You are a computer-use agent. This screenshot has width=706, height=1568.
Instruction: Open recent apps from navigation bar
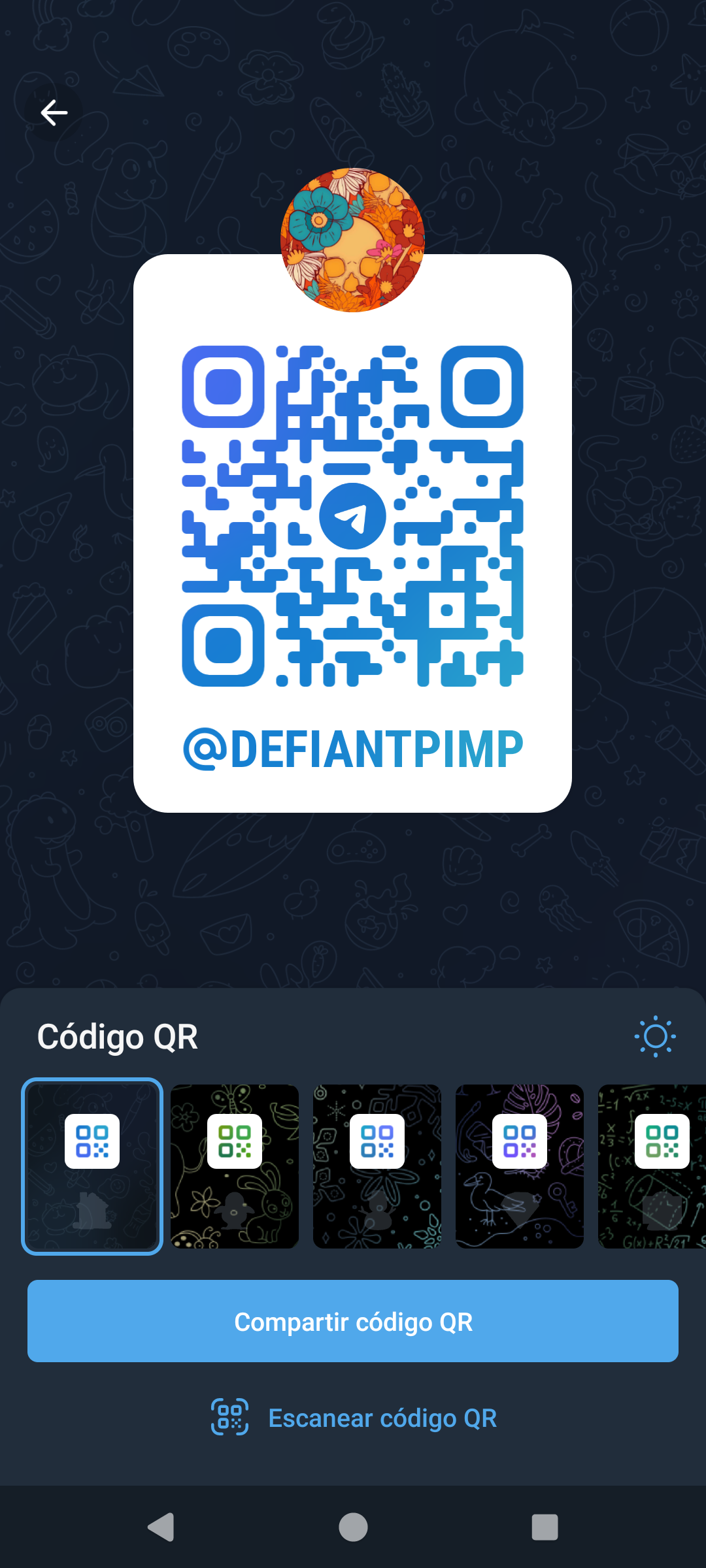545,1527
